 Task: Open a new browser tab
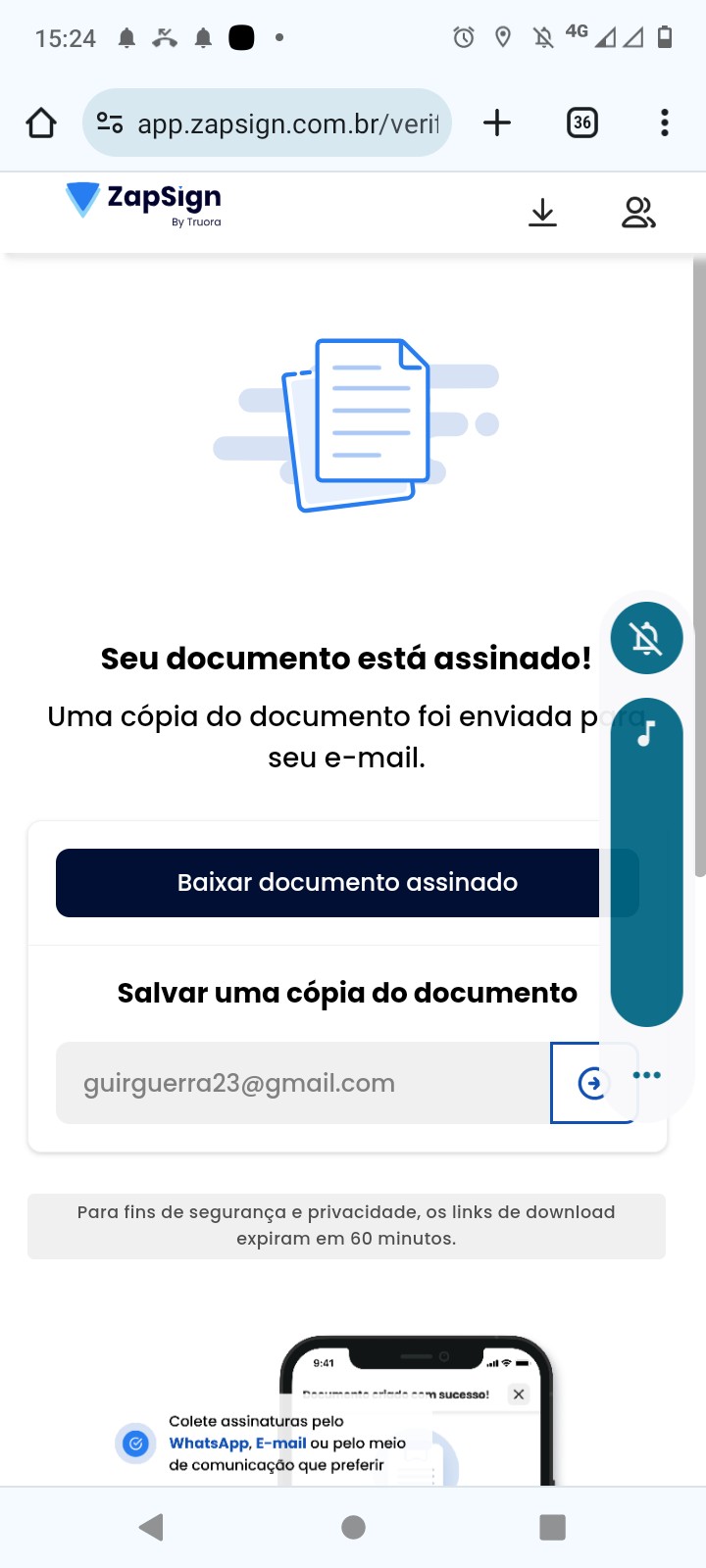(497, 123)
